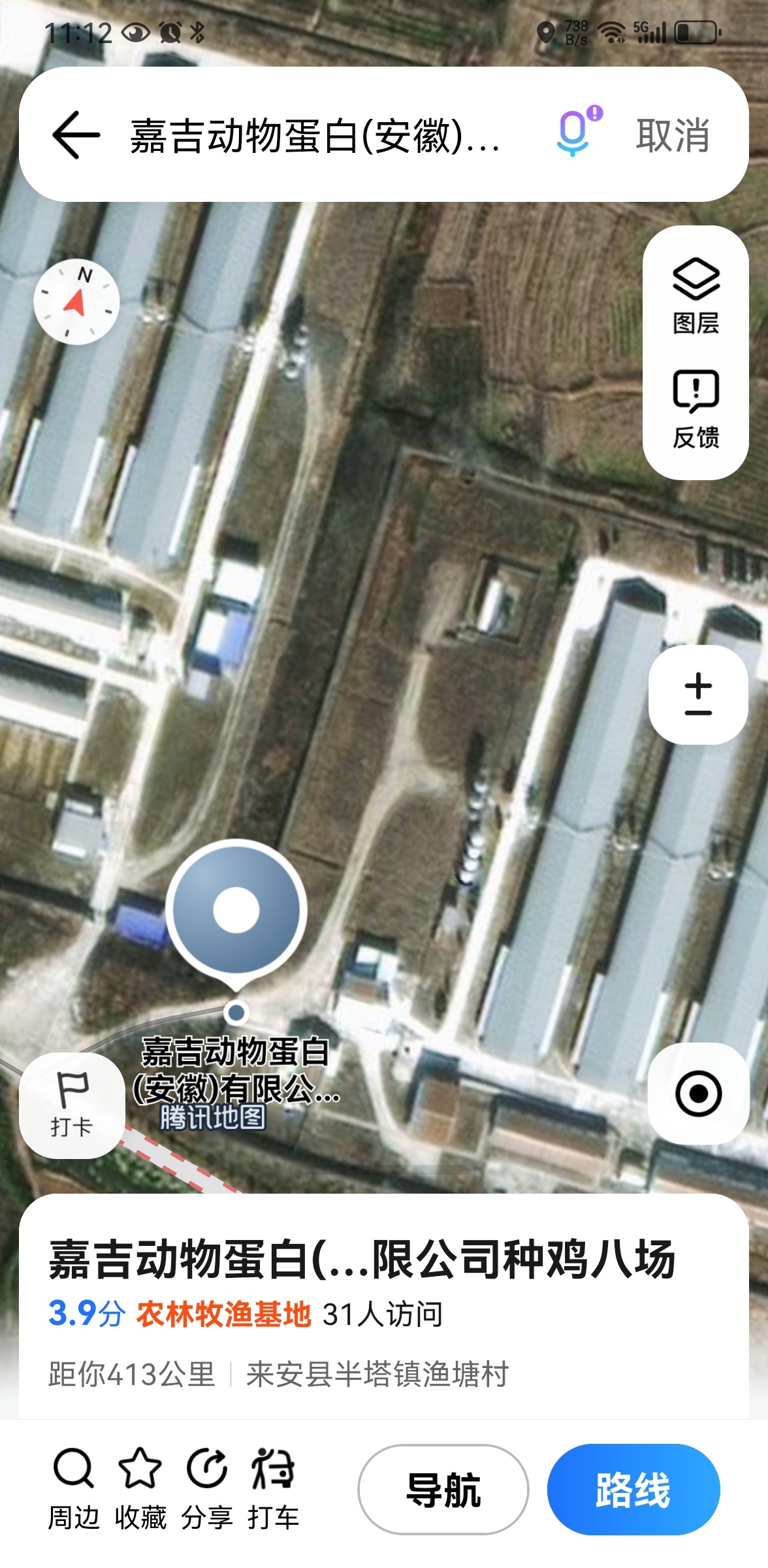Go back using the arrow in search bar
Screen dimensions: 768x1568
76,135
